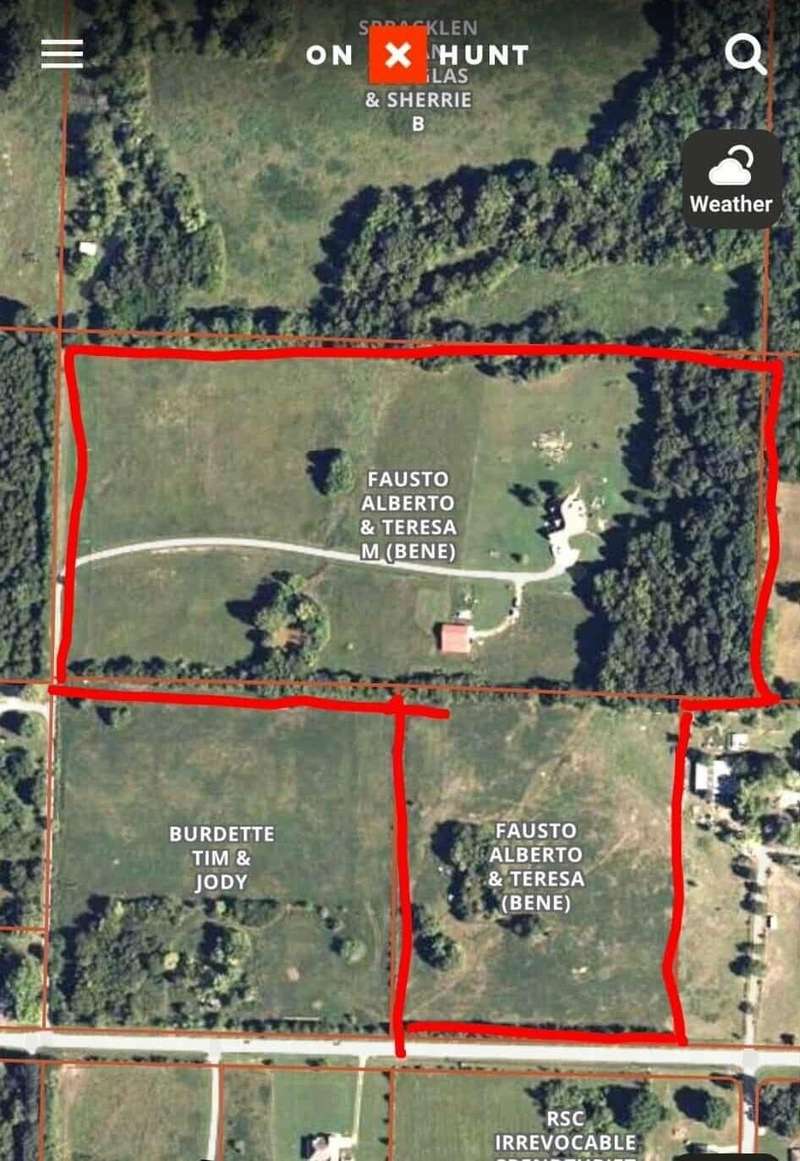Screen dimensions: 800x1161
Task: Open the search magnifier
Action: tap(745, 54)
